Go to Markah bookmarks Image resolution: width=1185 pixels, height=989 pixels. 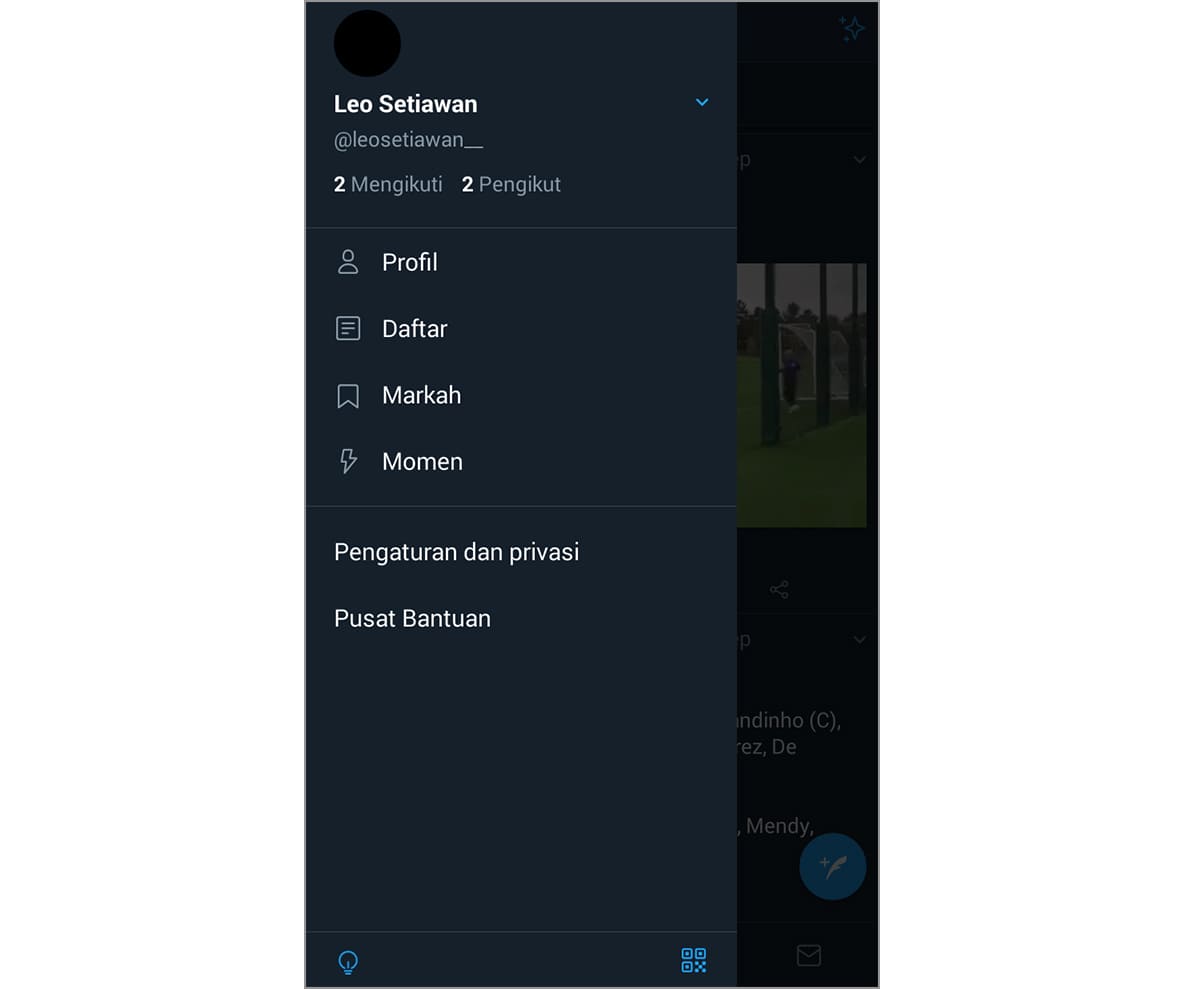tap(421, 396)
